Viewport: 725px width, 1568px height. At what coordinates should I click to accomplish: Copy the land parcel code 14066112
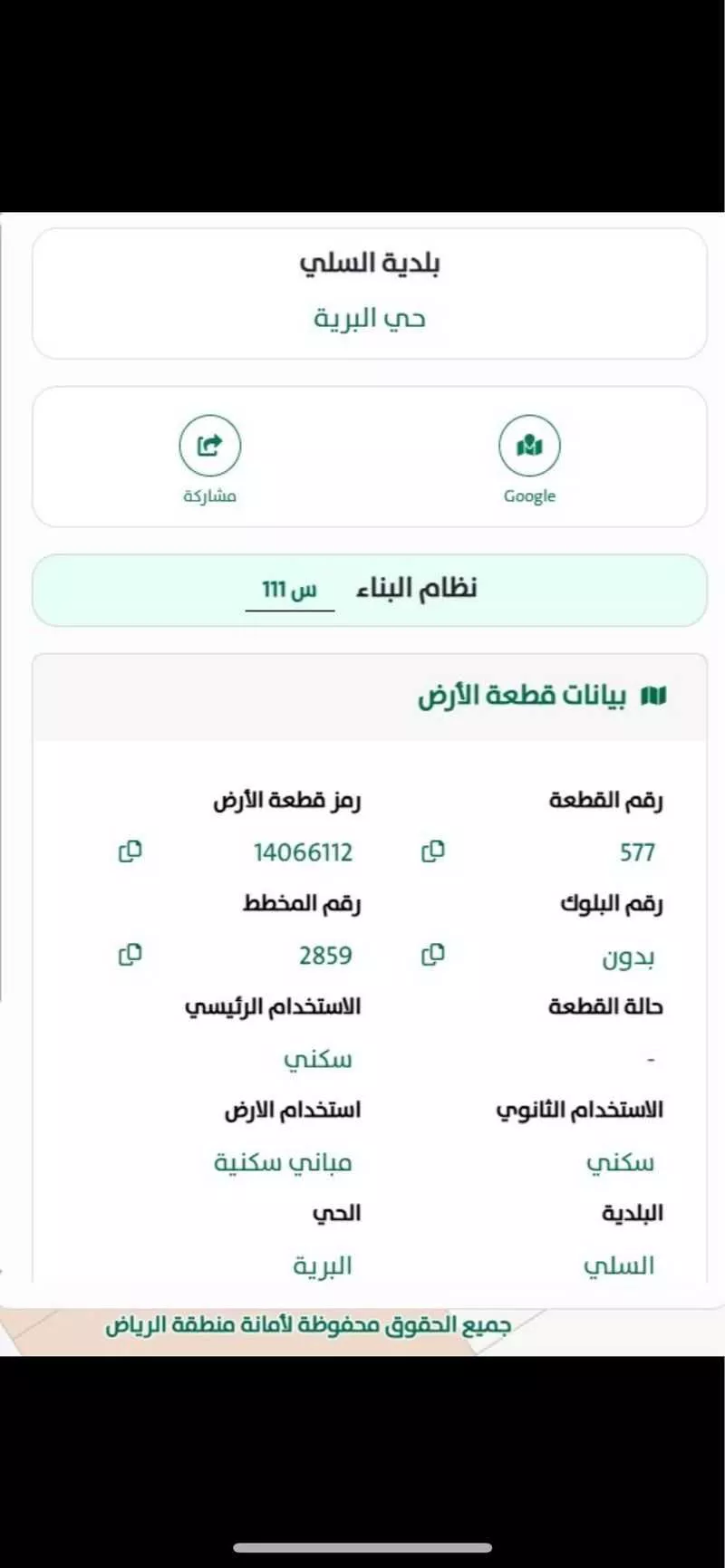(130, 851)
